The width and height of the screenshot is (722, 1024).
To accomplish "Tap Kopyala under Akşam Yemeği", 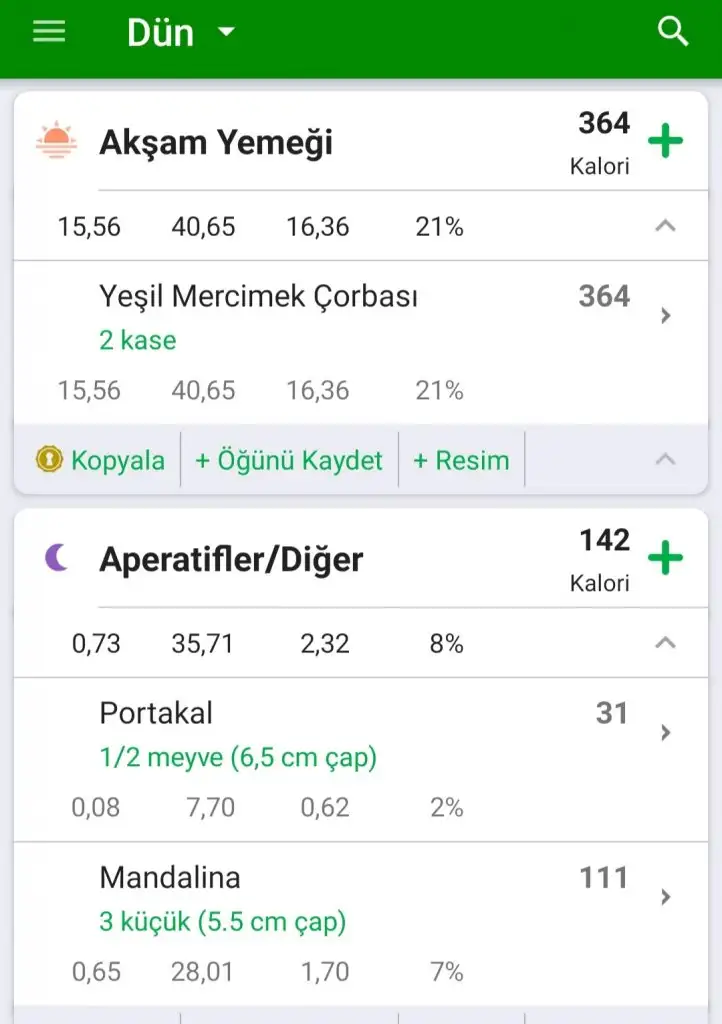I will click(x=100, y=460).
